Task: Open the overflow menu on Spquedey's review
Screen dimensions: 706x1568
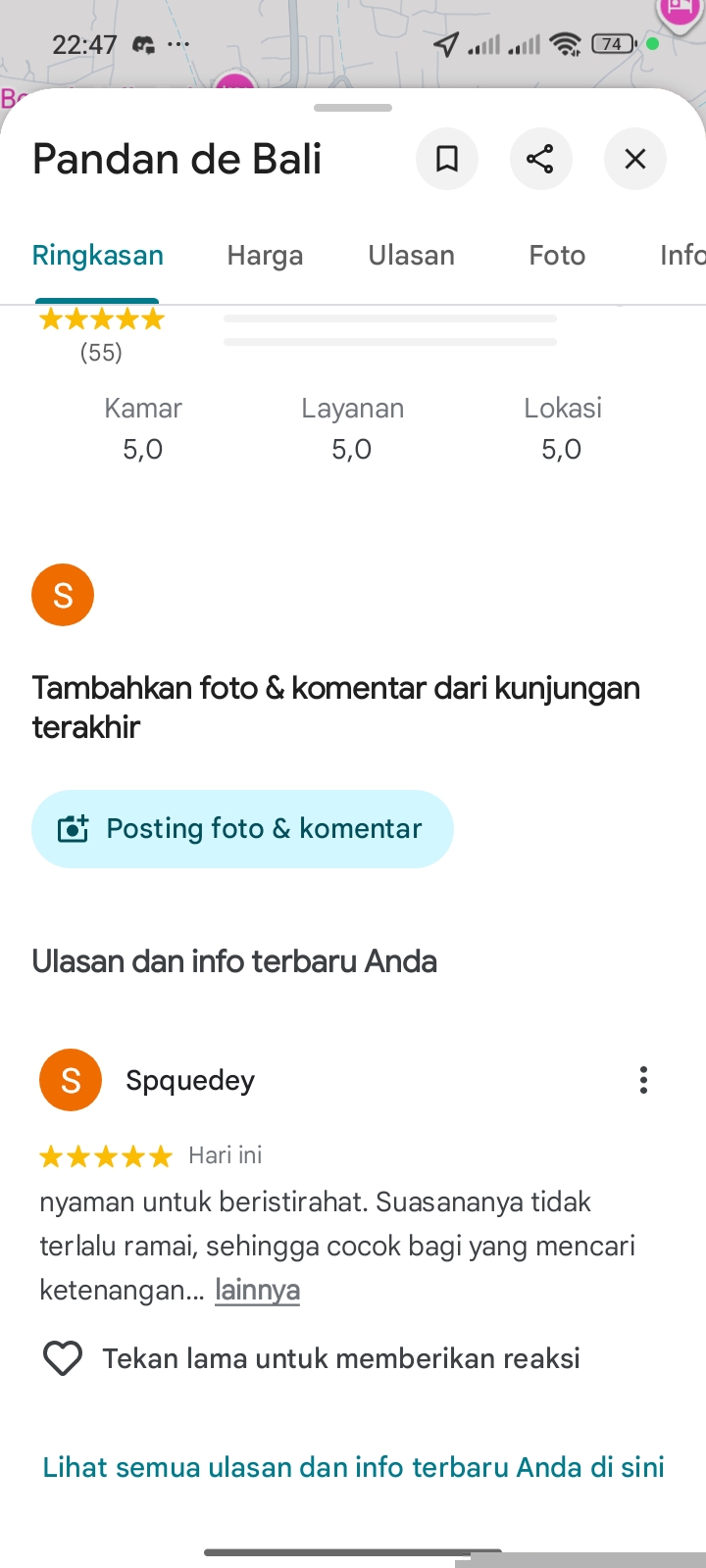Action: (x=643, y=1080)
